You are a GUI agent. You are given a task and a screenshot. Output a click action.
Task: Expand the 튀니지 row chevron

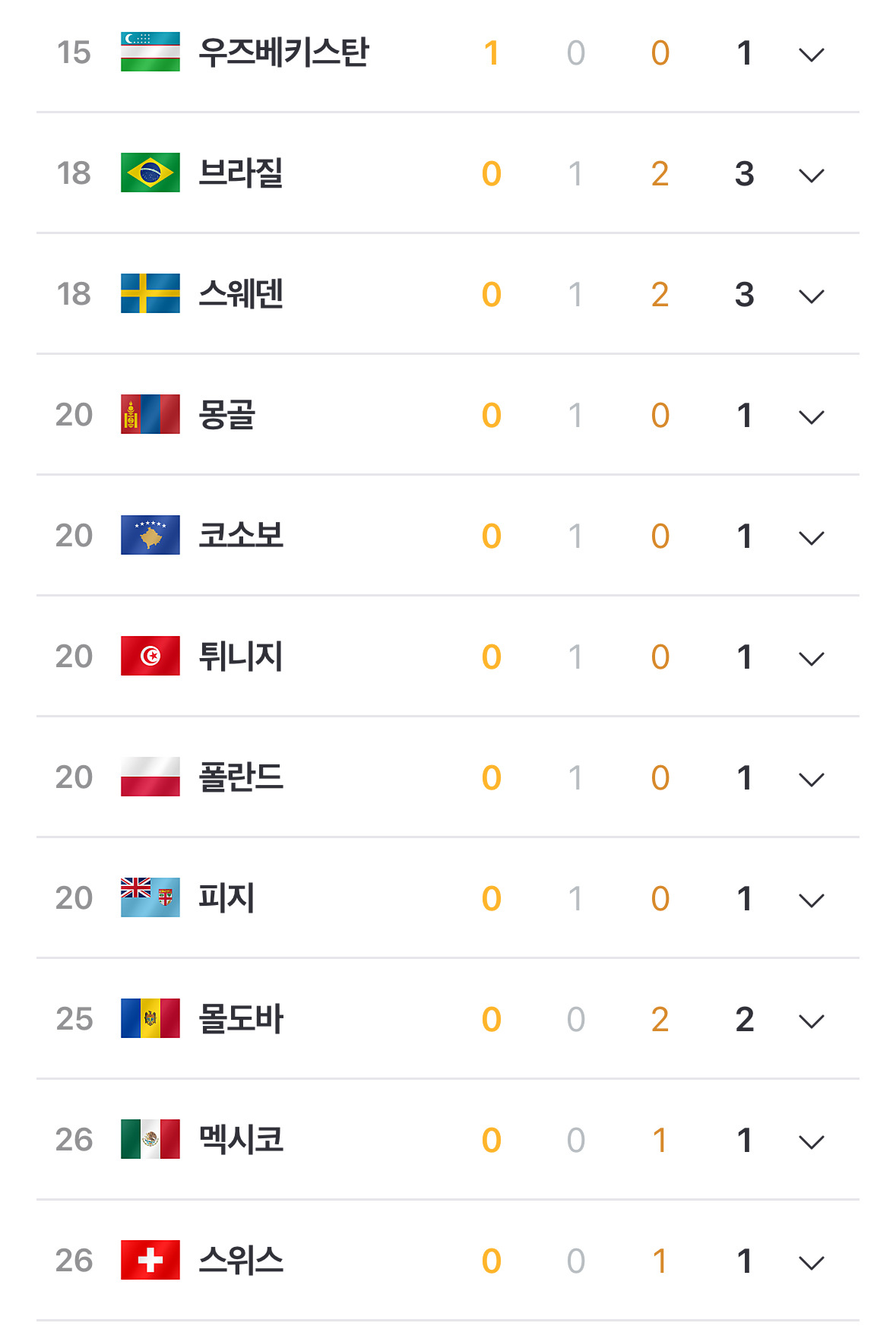tap(811, 659)
